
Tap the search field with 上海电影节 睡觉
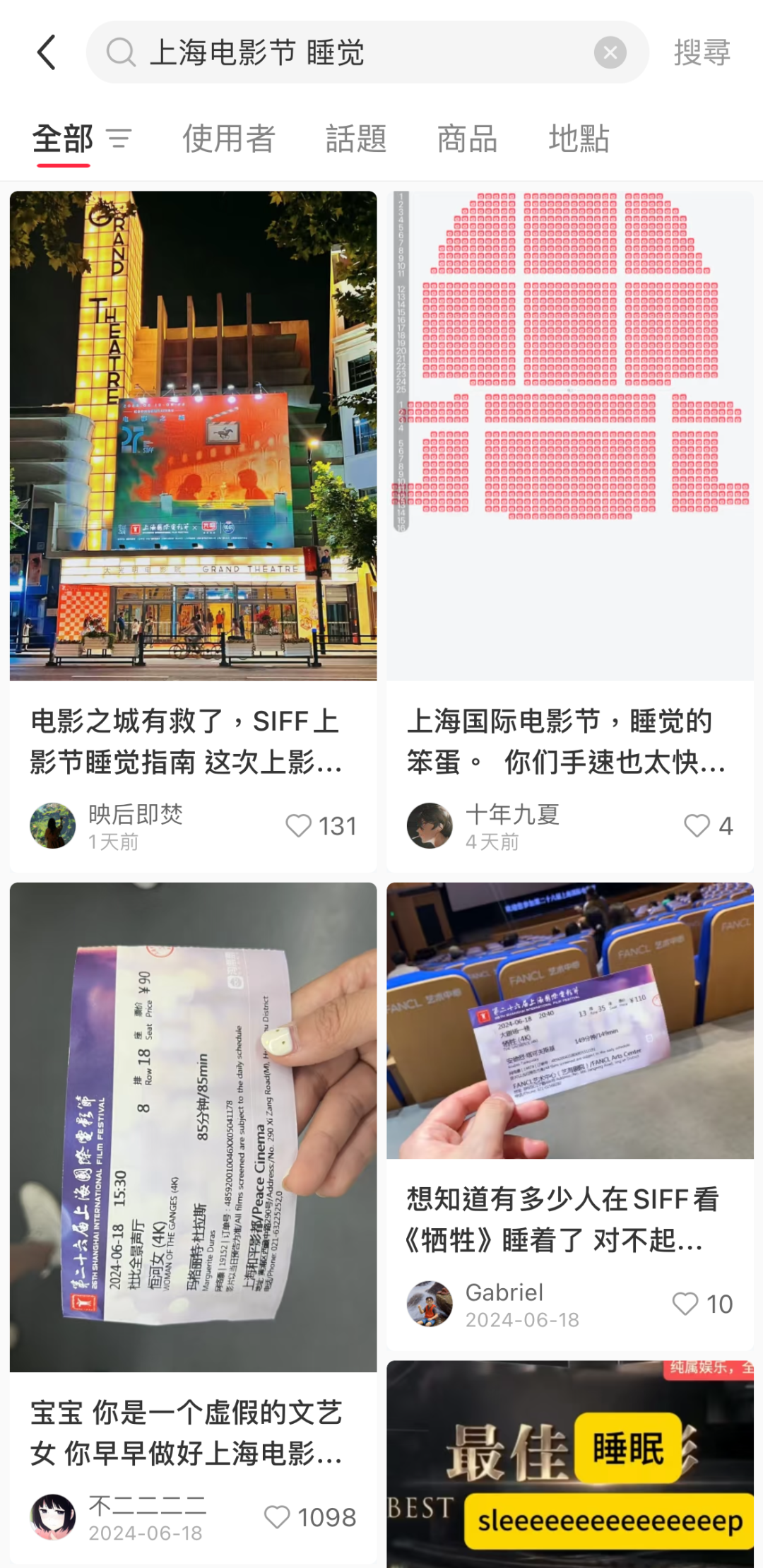353,53
